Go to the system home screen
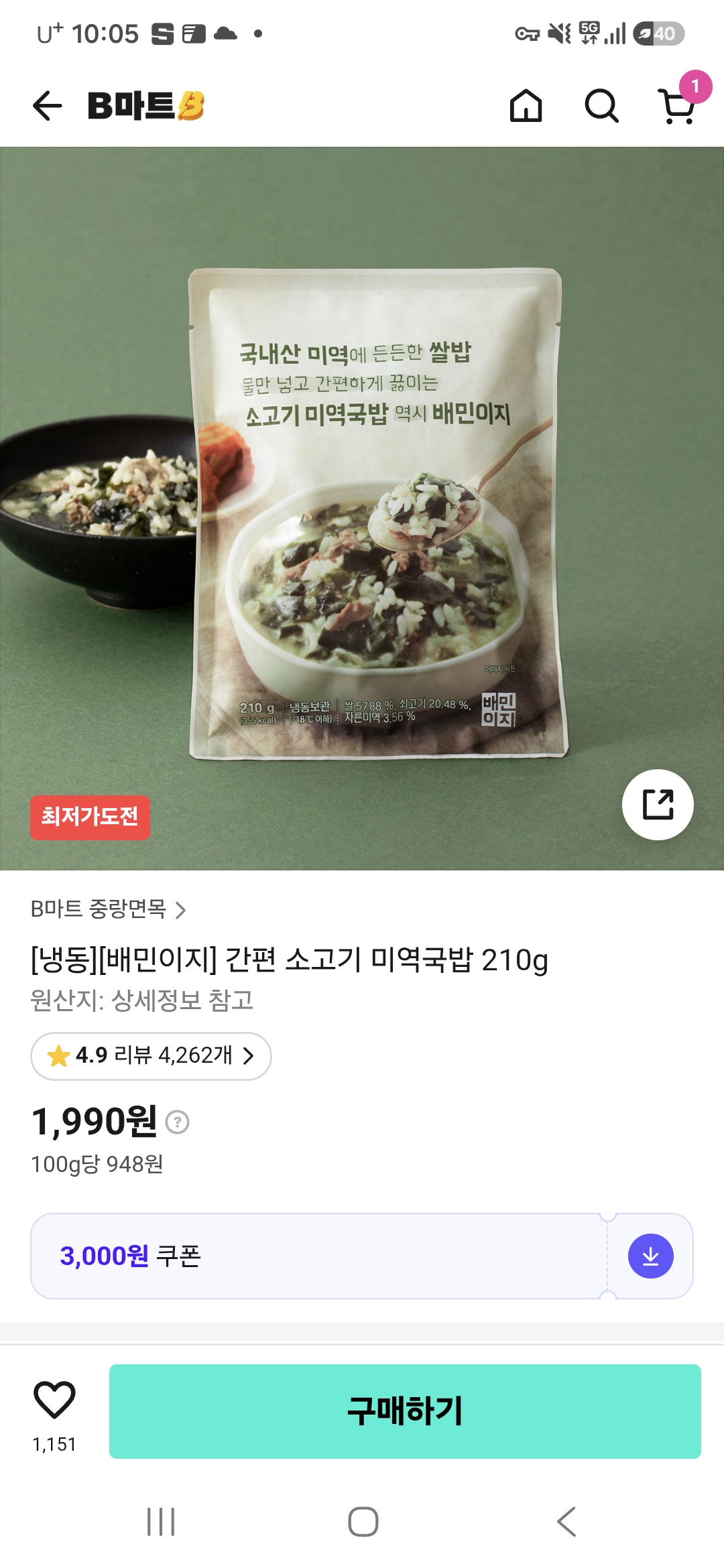Image resolution: width=724 pixels, height=1568 pixels. point(363,1522)
